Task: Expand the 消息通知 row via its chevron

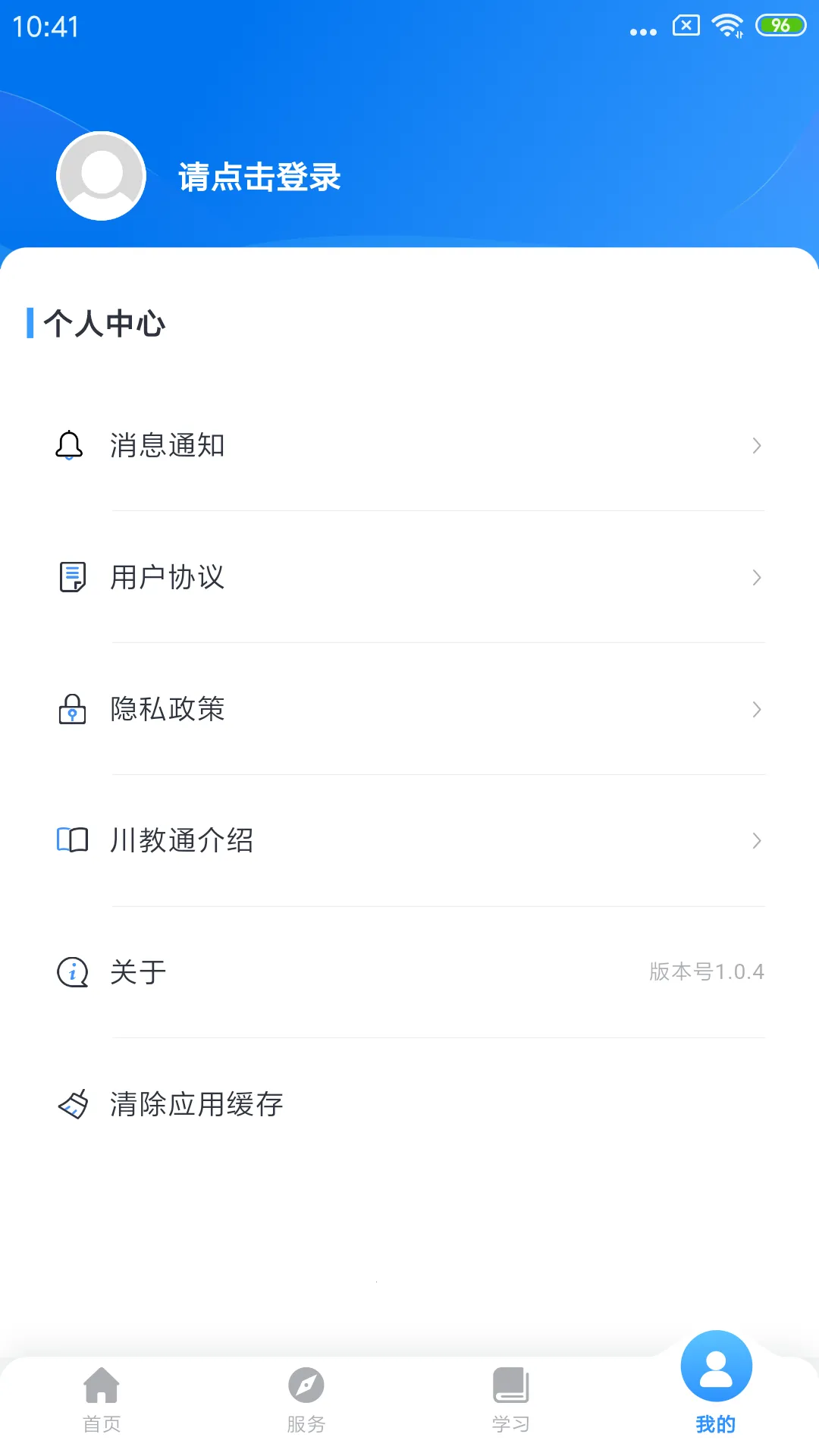Action: coord(757,446)
